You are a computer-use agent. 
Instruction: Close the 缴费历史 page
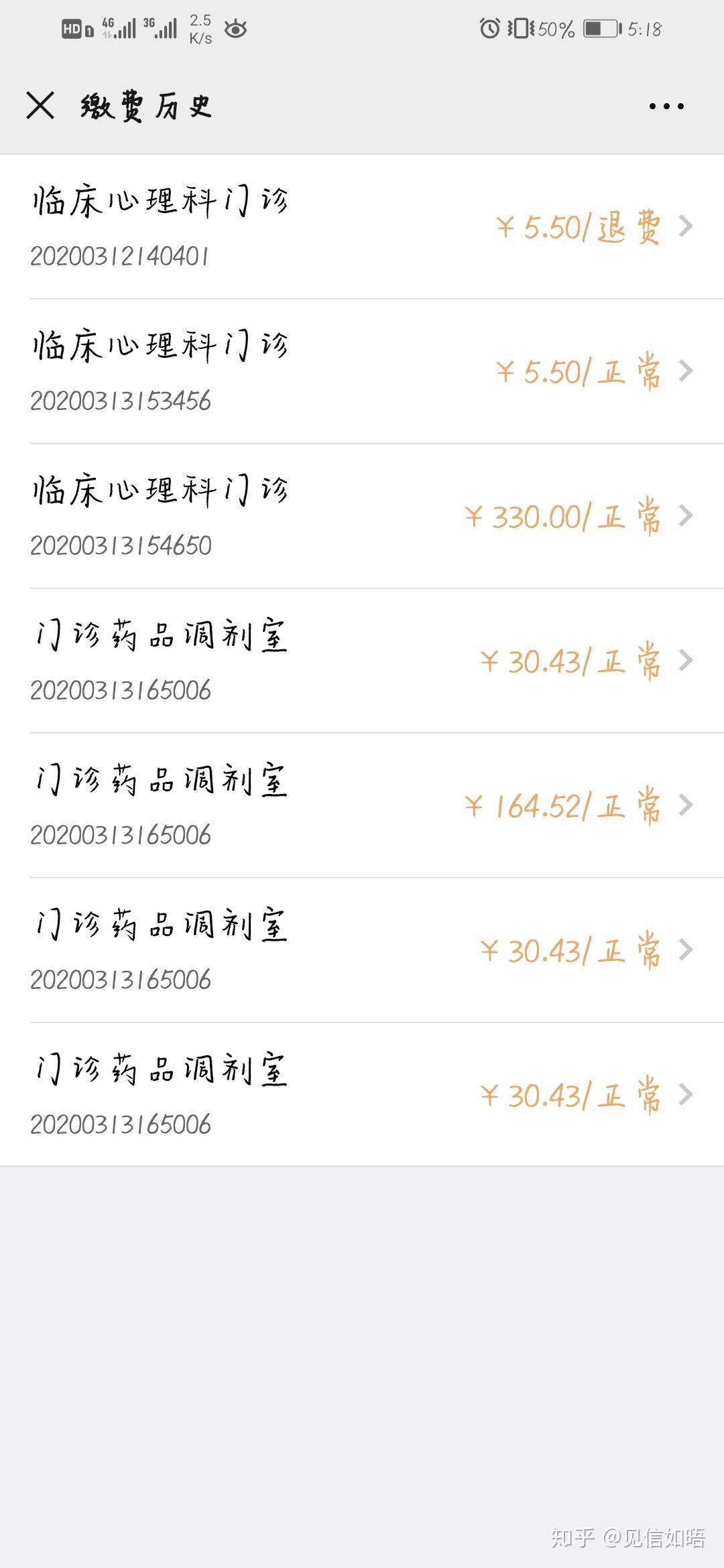(40, 106)
